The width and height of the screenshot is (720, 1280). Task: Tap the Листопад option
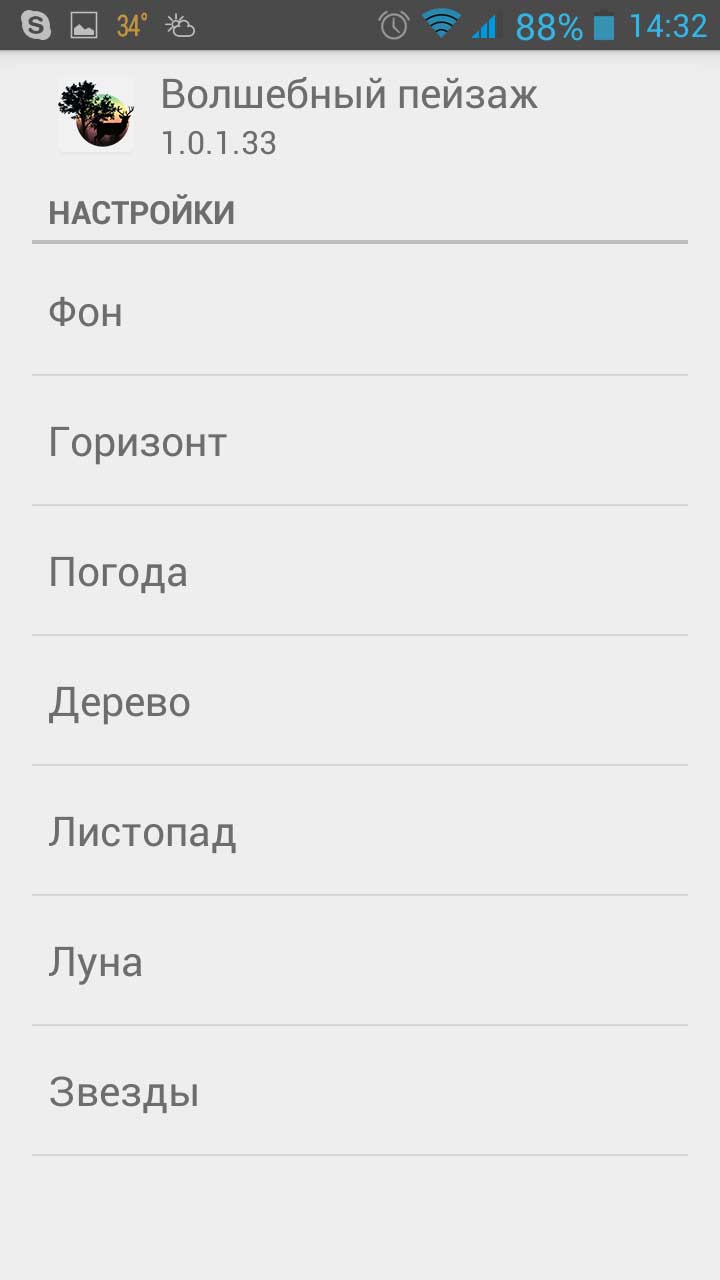pos(360,831)
